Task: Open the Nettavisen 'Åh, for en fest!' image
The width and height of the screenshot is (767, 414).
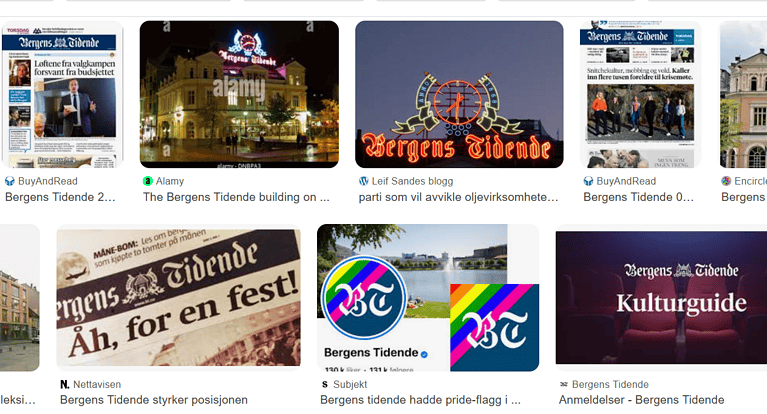Action: tap(178, 300)
